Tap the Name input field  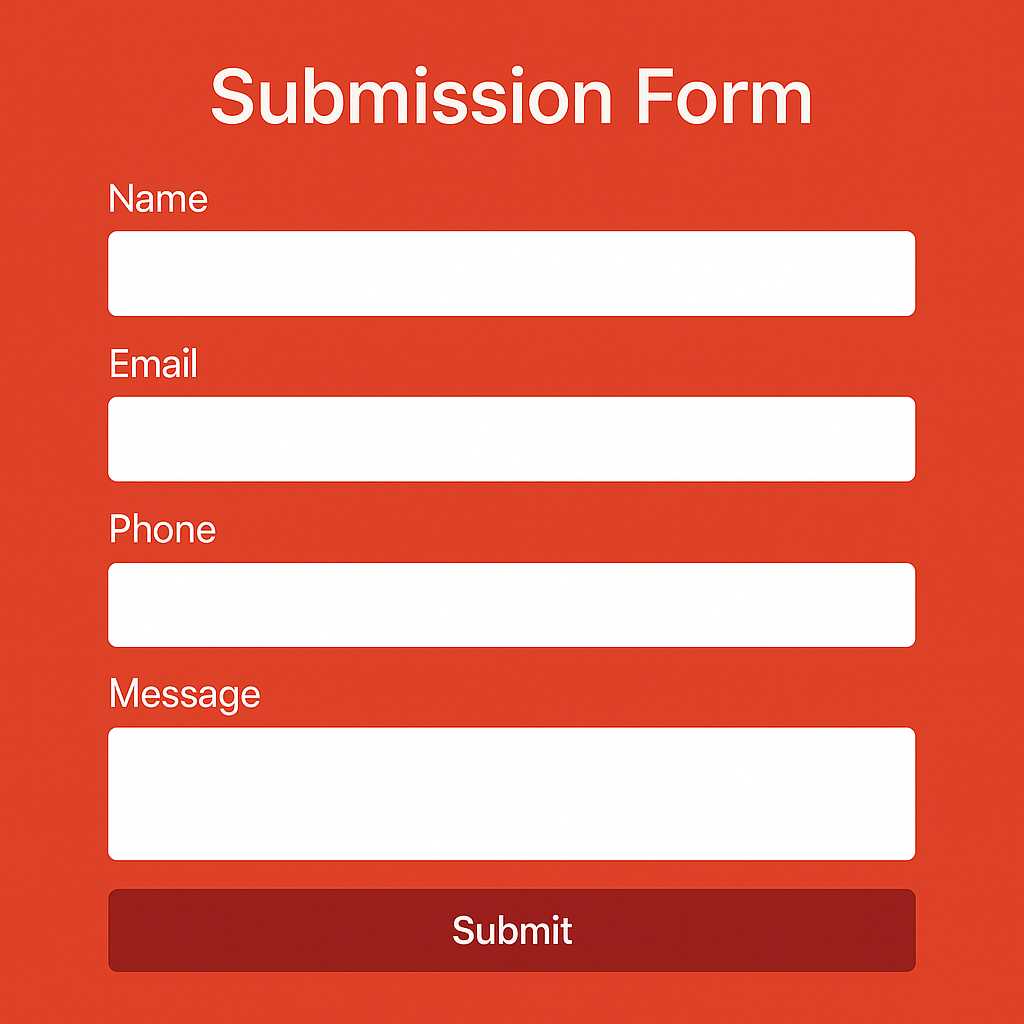click(x=511, y=273)
